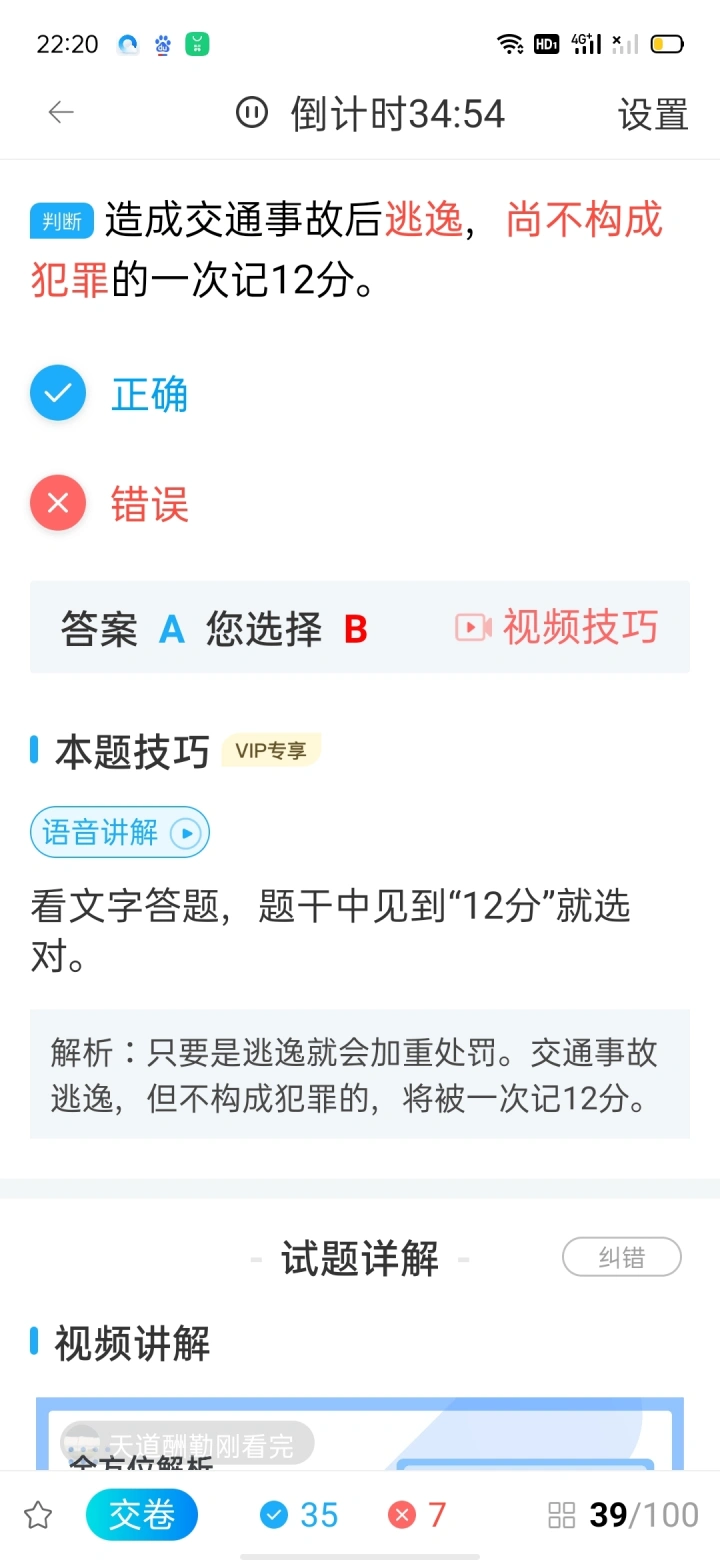
Task: Play the 语音讲解 audio explanation
Action: tap(120, 832)
